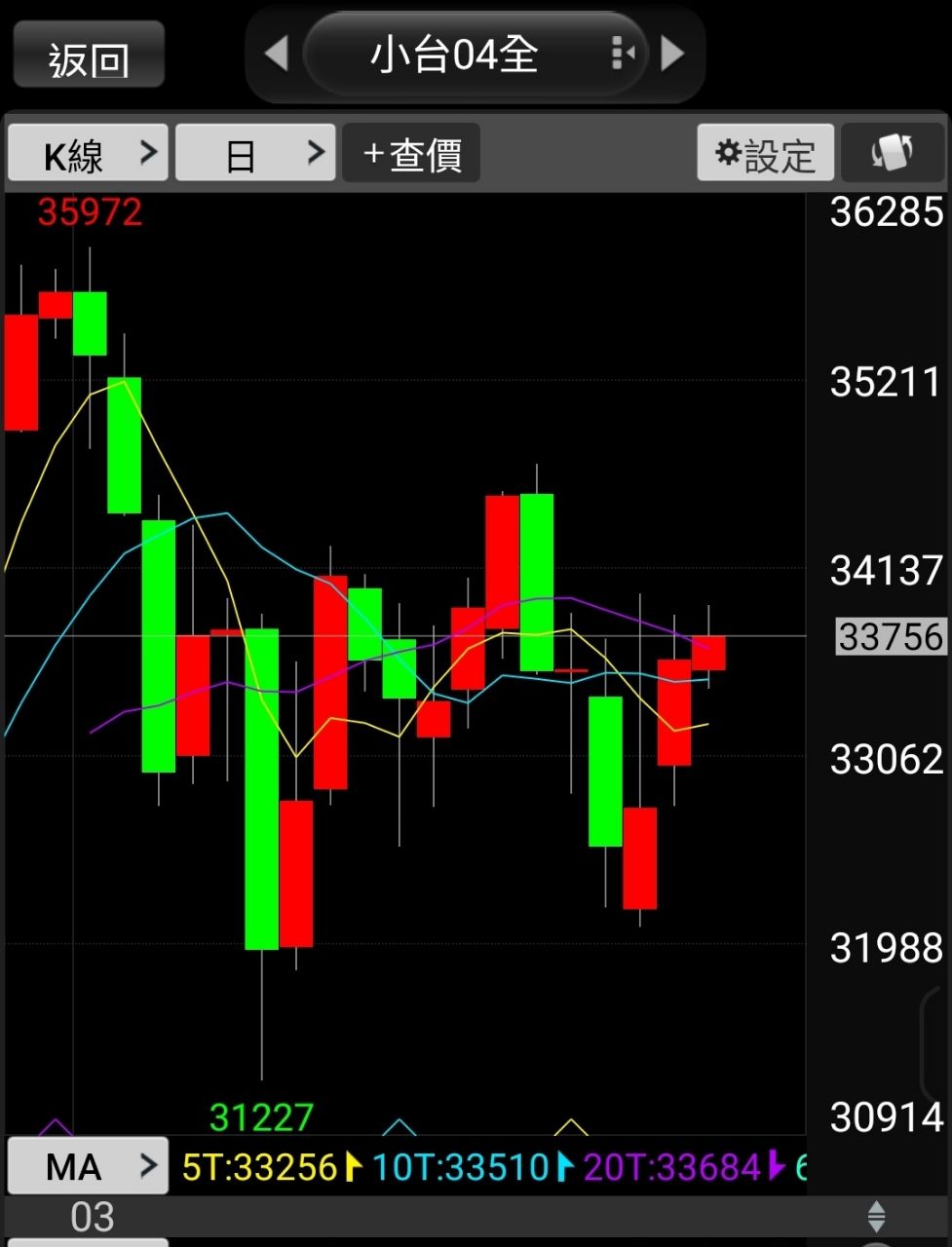The image size is (952, 1247).
Task: Tap the 返回 back button
Action: (x=88, y=56)
